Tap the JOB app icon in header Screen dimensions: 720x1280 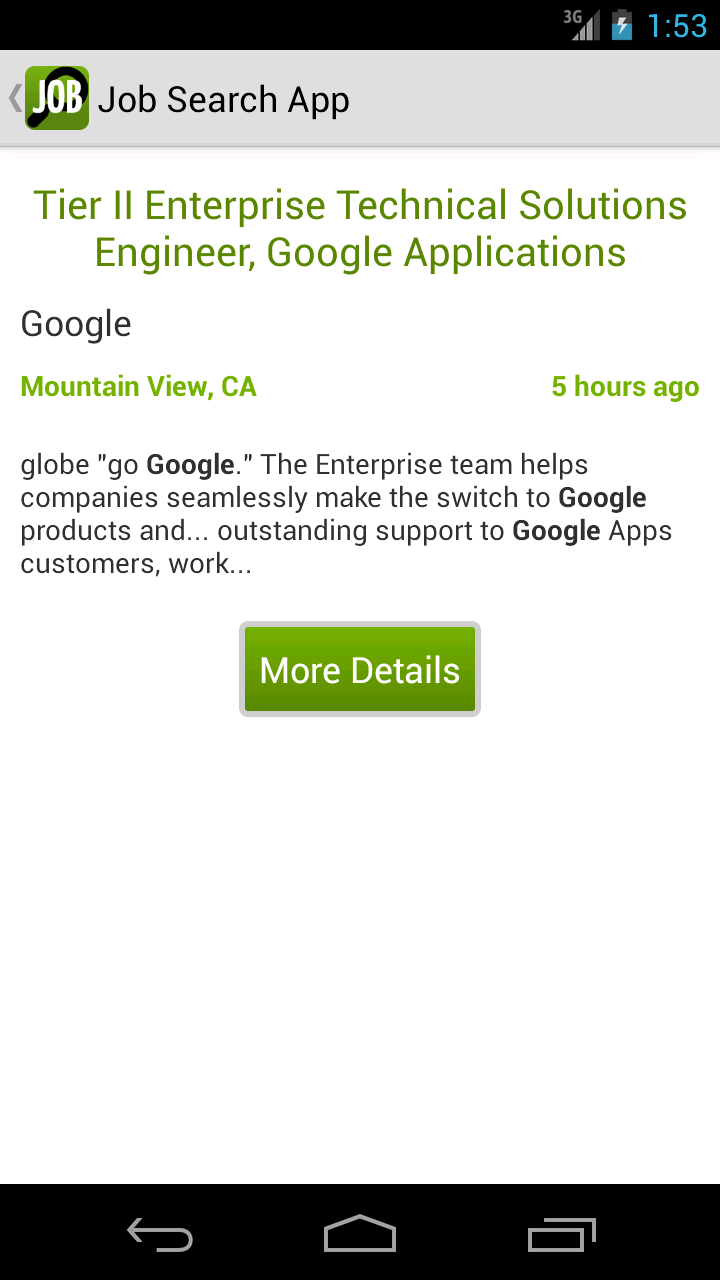coord(57,97)
